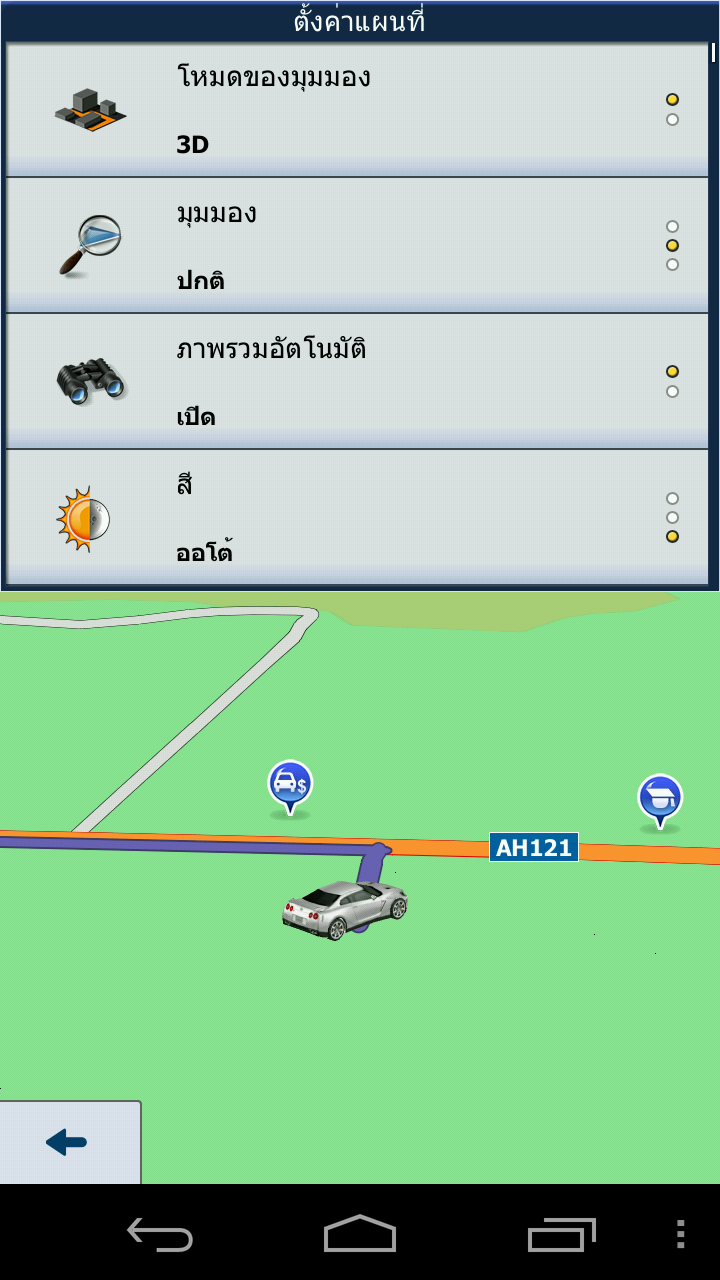Open the มุมมอง viewpoint setting row

[x=356, y=245]
